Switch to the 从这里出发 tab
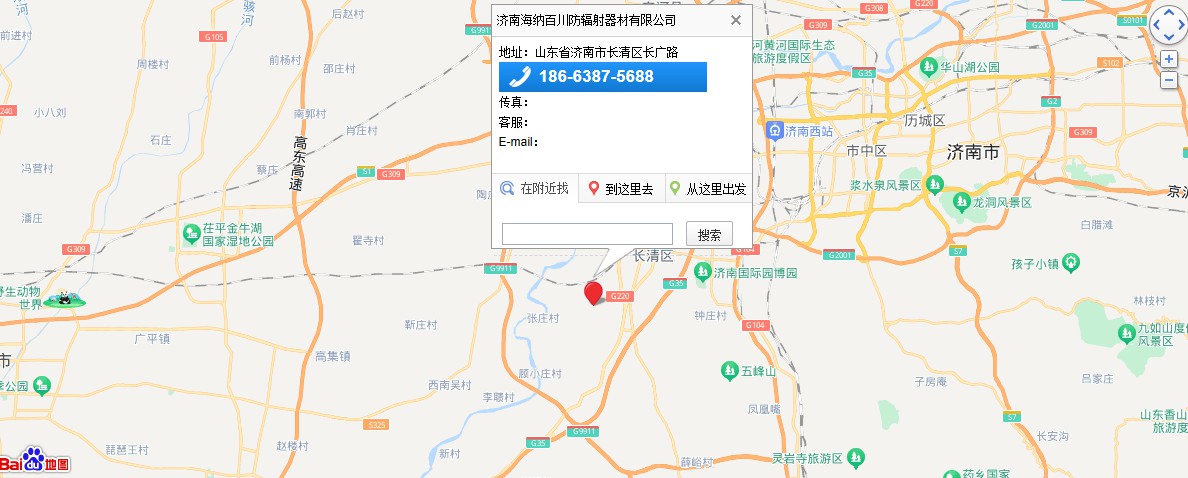The image size is (1188, 478). tap(708, 188)
